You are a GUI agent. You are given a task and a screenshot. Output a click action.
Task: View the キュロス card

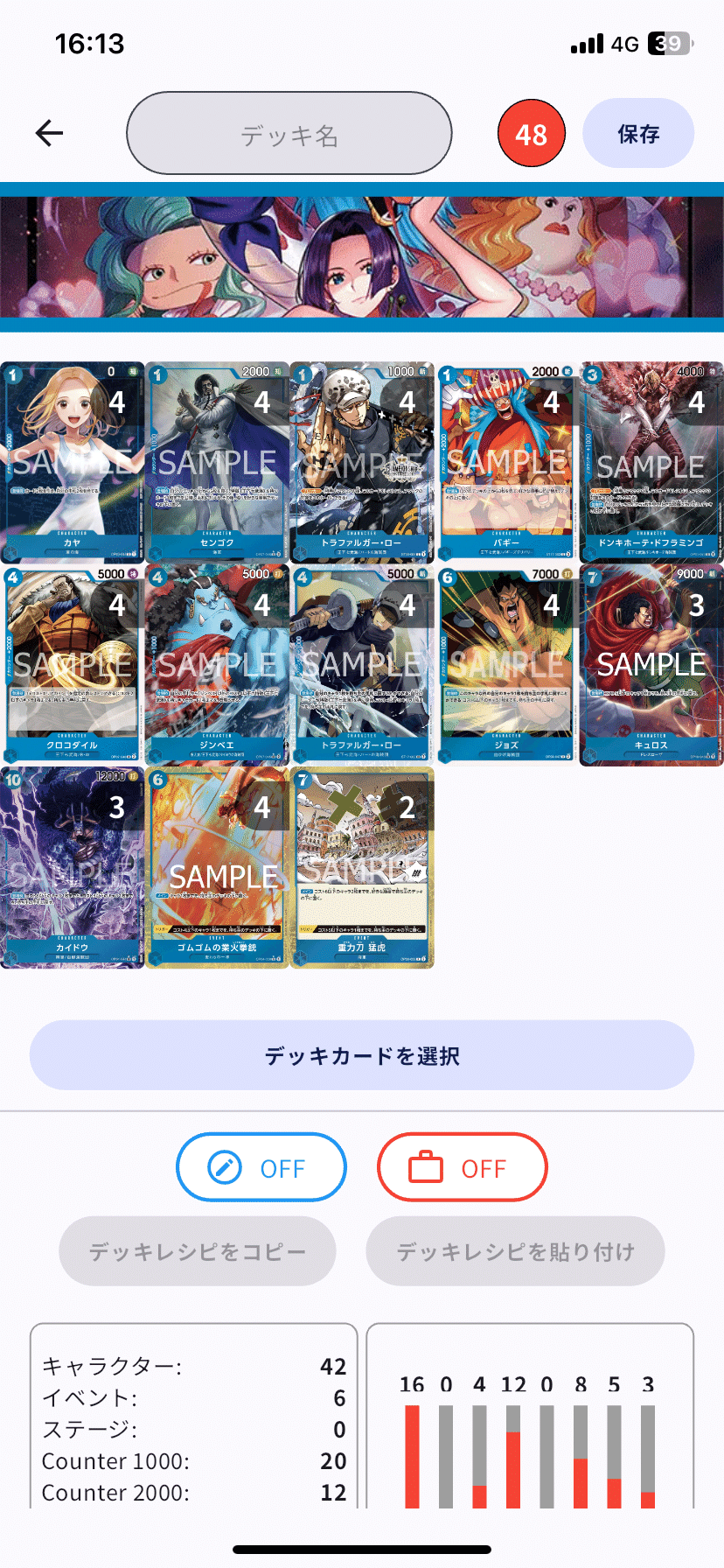tap(651, 666)
